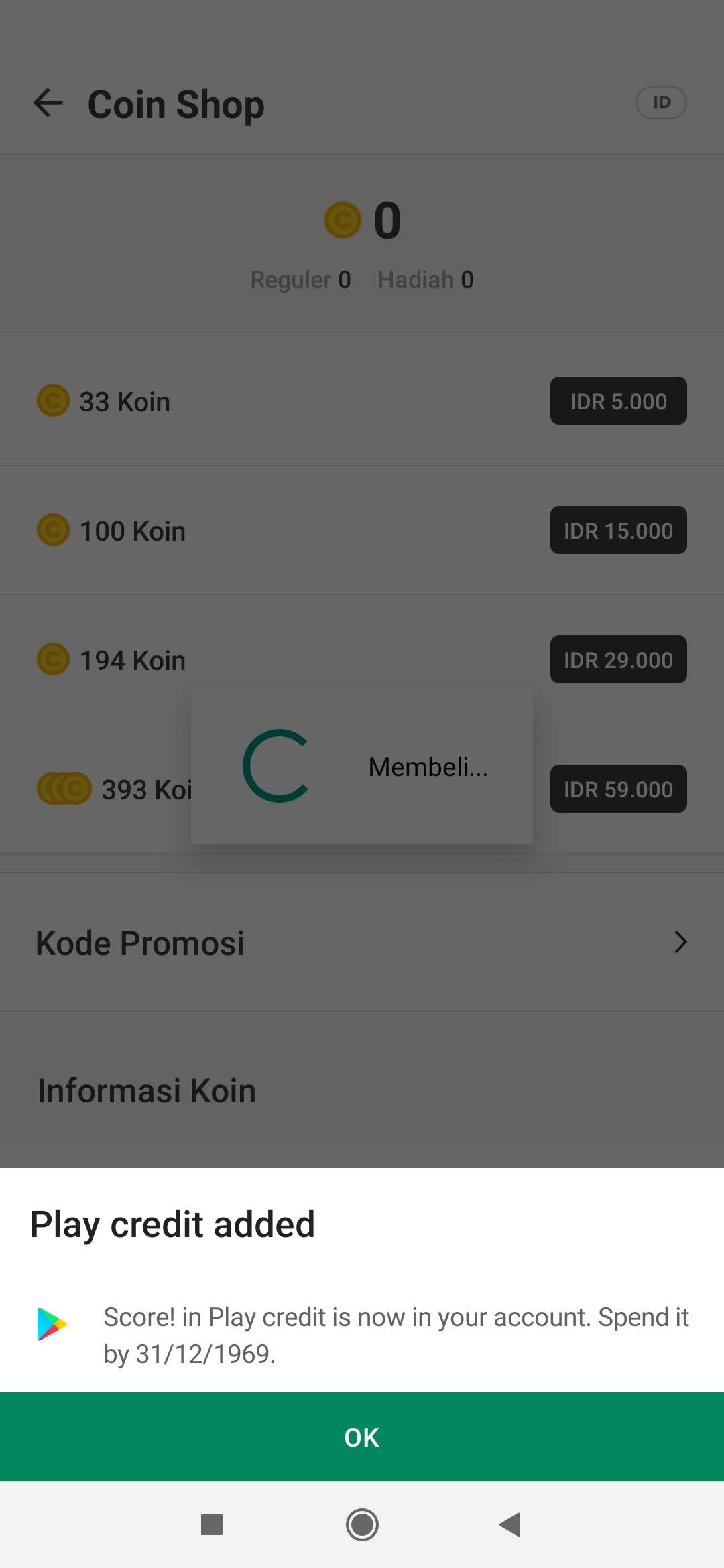Tap the system home button

click(362, 1525)
